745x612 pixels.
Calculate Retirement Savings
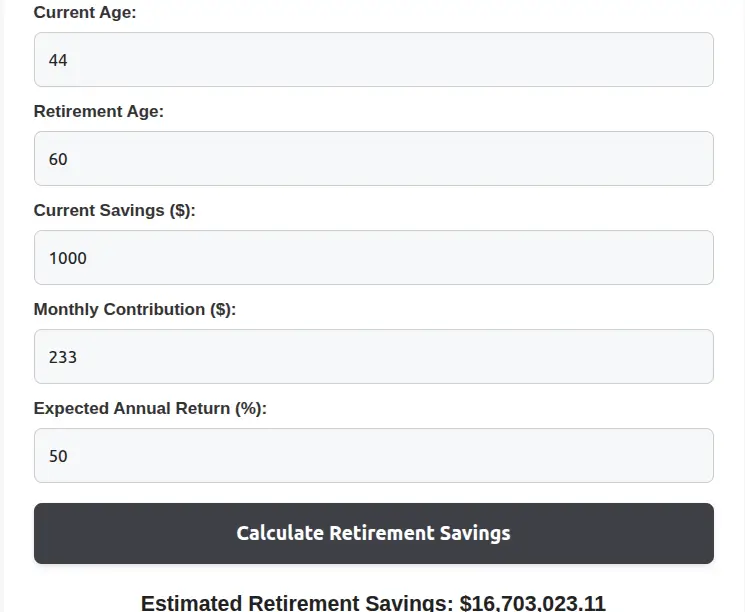373,533
